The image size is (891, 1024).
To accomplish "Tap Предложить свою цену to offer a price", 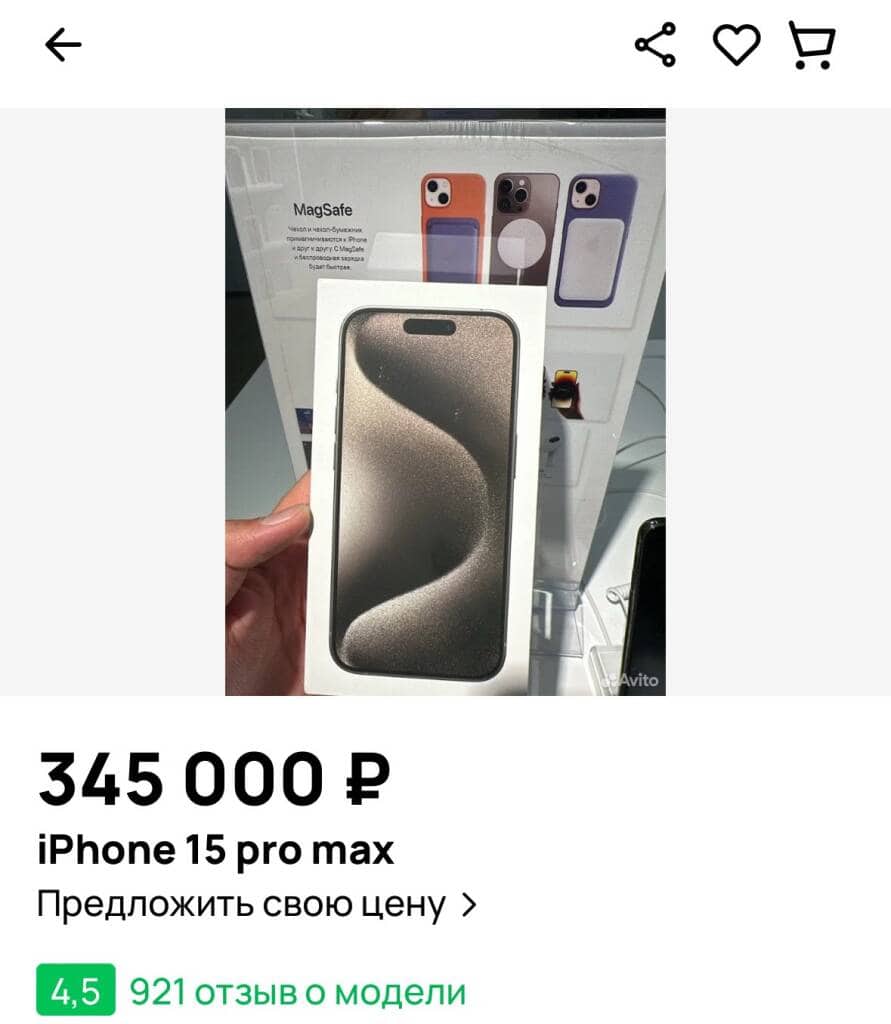I will point(256,905).
